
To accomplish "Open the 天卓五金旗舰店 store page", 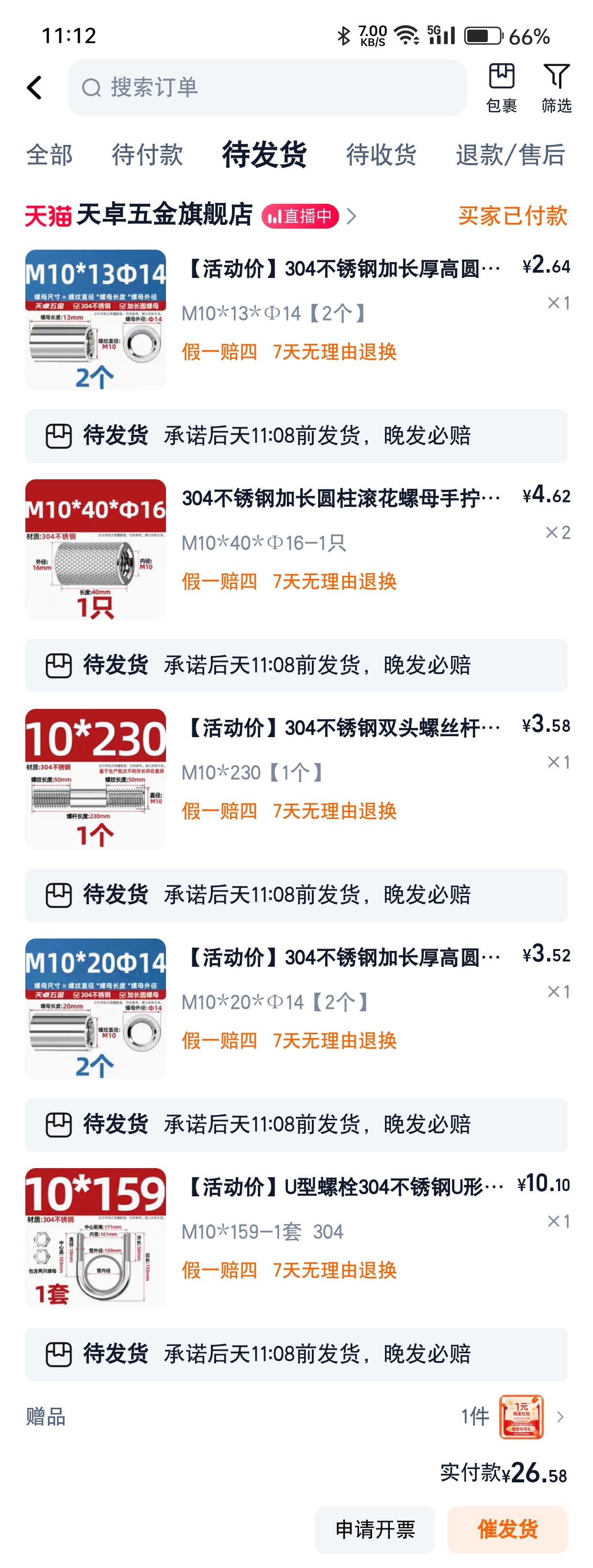I will (165, 215).
